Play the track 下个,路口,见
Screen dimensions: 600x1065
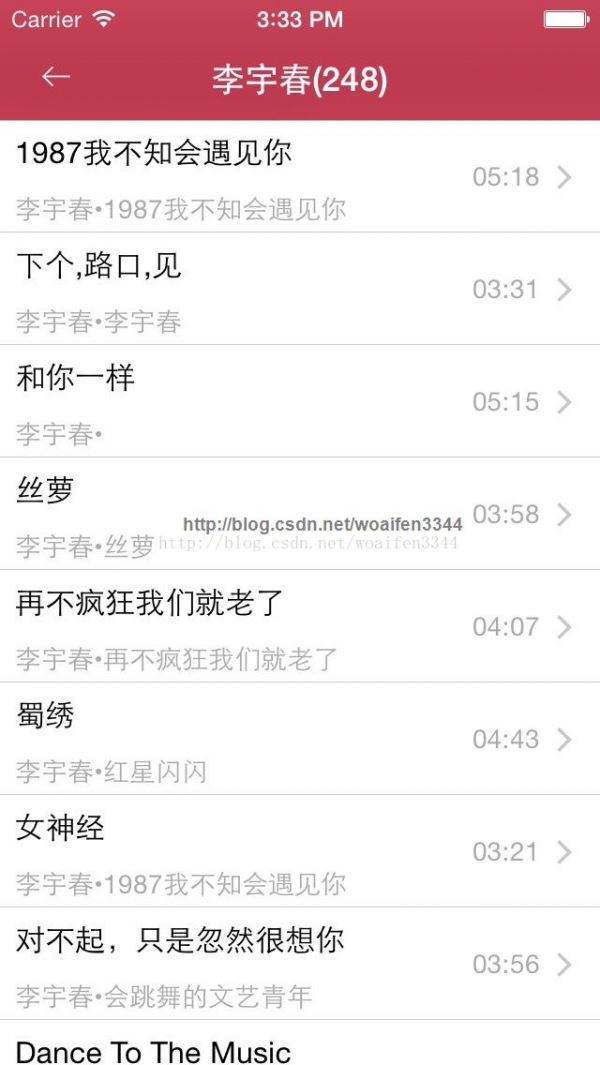(x=300, y=289)
